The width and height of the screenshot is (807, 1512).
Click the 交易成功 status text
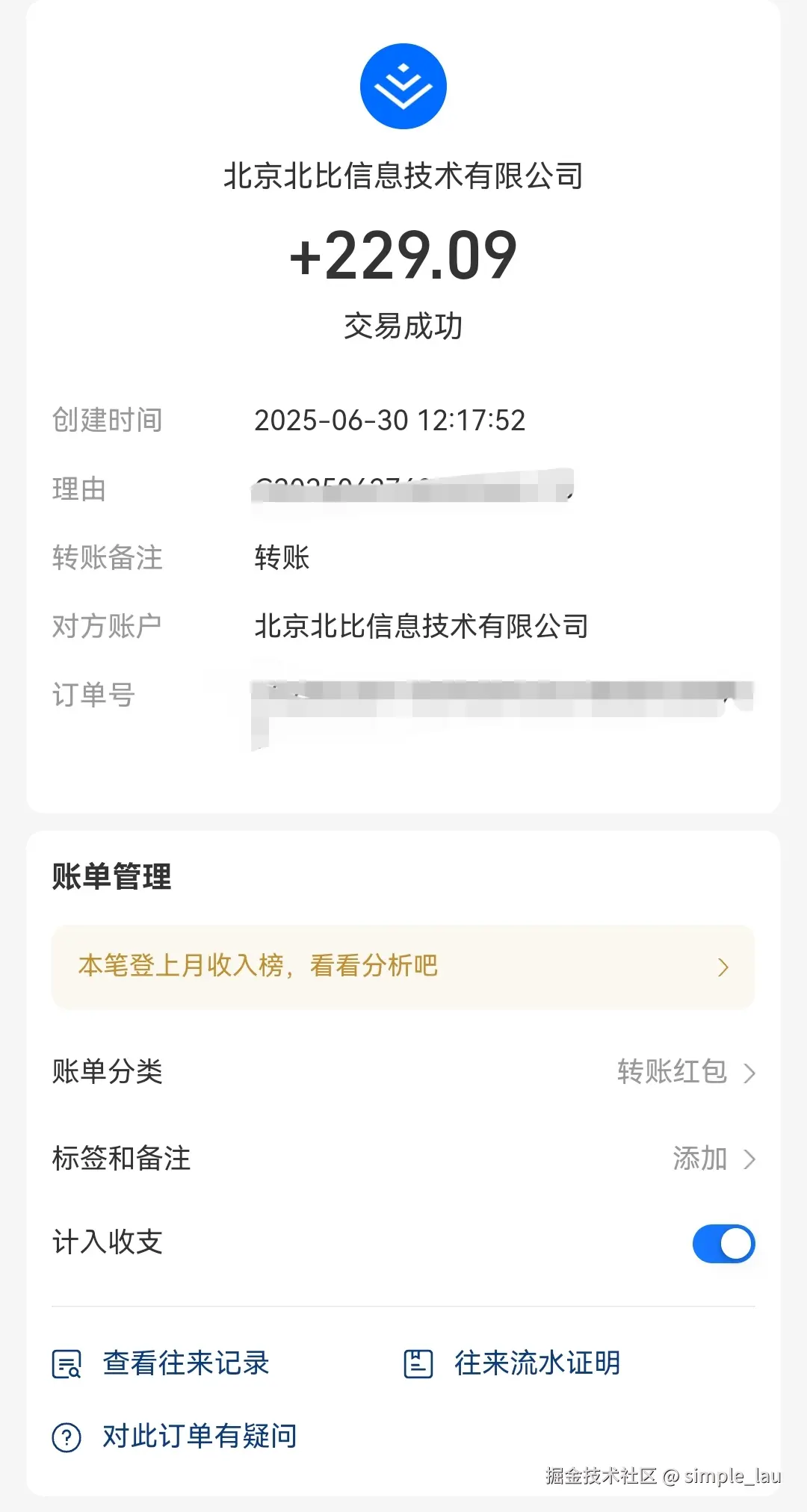[x=403, y=325]
